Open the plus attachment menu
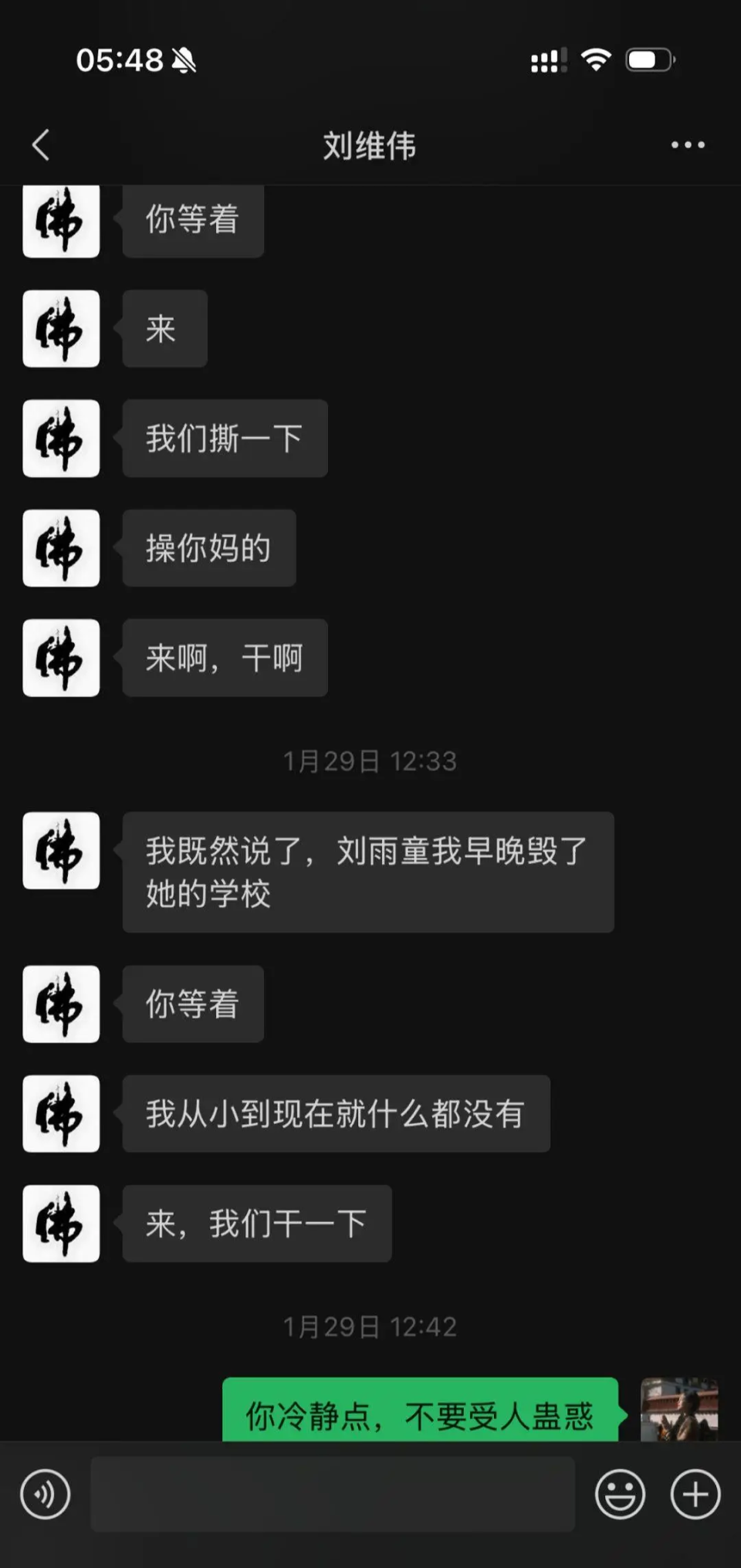The height and width of the screenshot is (1568, 741). click(x=695, y=1494)
